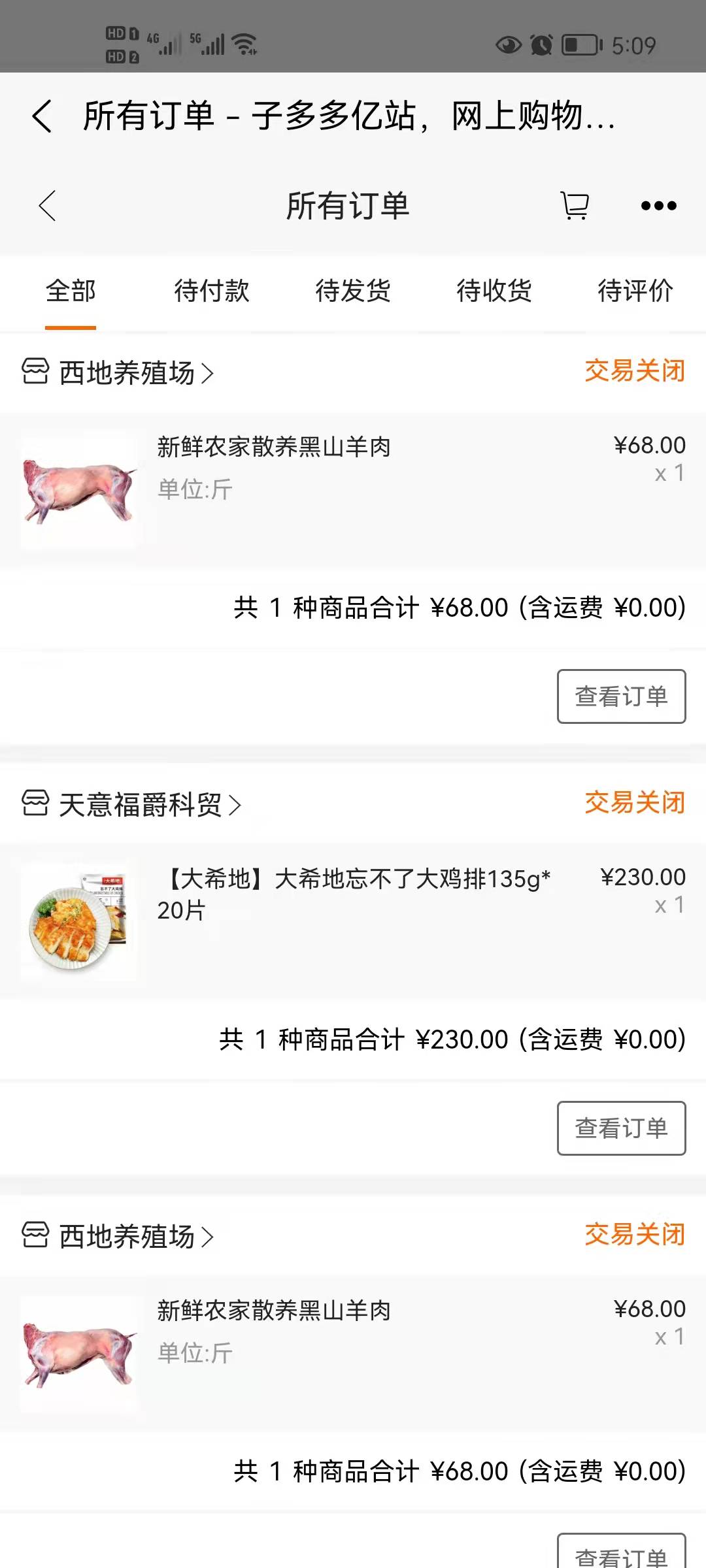This screenshot has width=706, height=1568.
Task: Click the store icon beside 天意福爵科贸
Action: tap(35, 806)
